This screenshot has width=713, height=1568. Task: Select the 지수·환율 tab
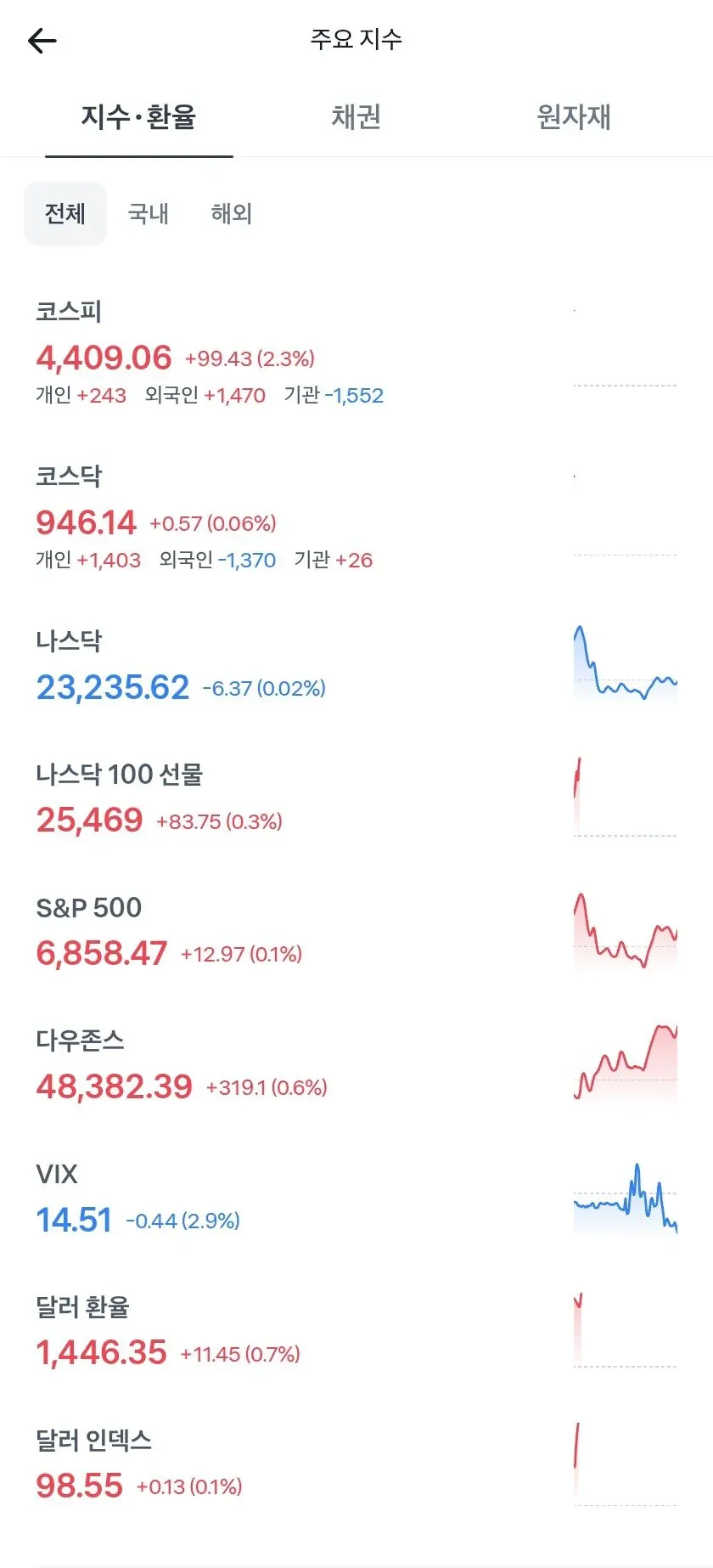coord(138,118)
